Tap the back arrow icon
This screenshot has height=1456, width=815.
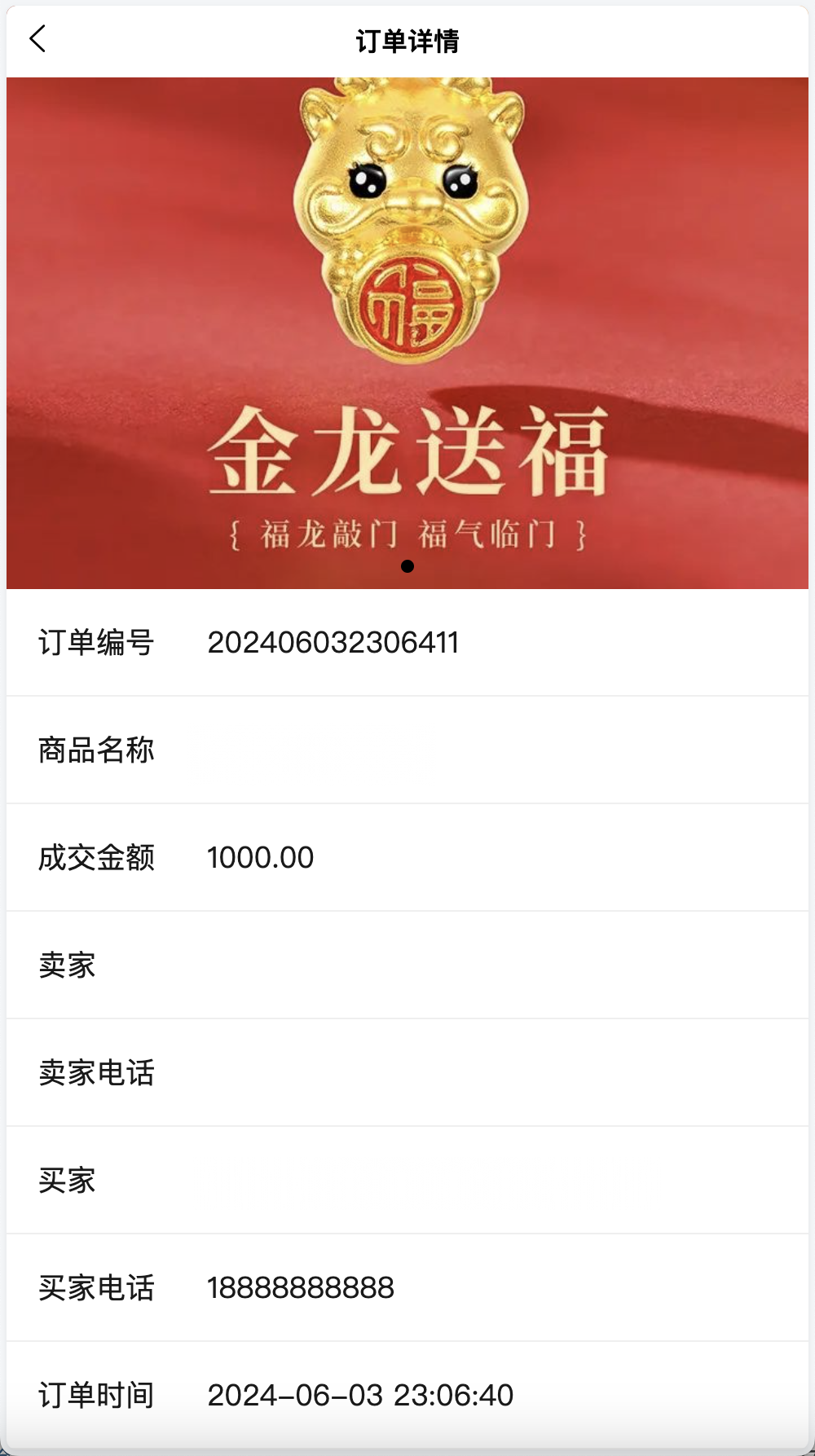37,38
